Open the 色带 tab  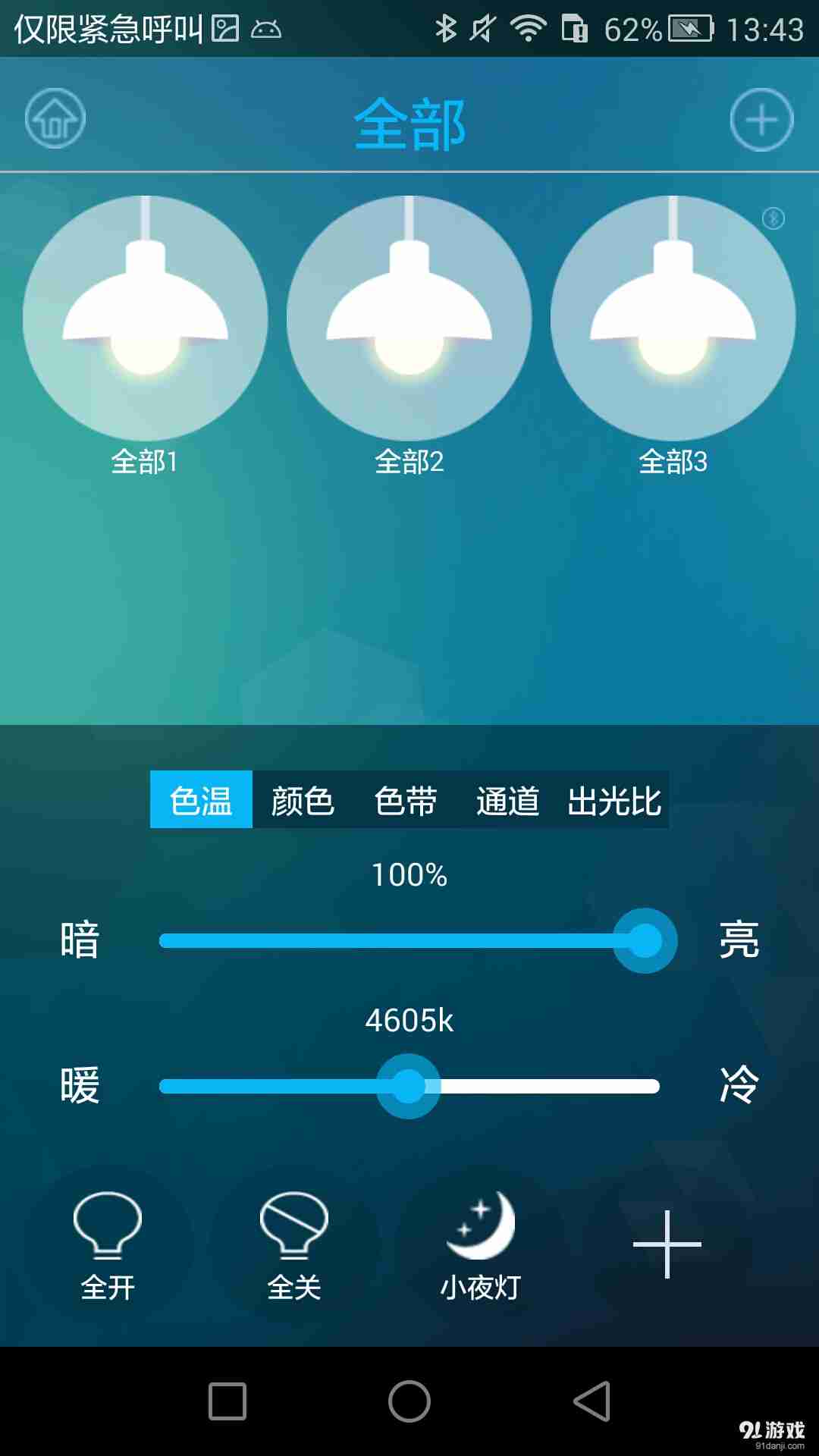coord(406,800)
